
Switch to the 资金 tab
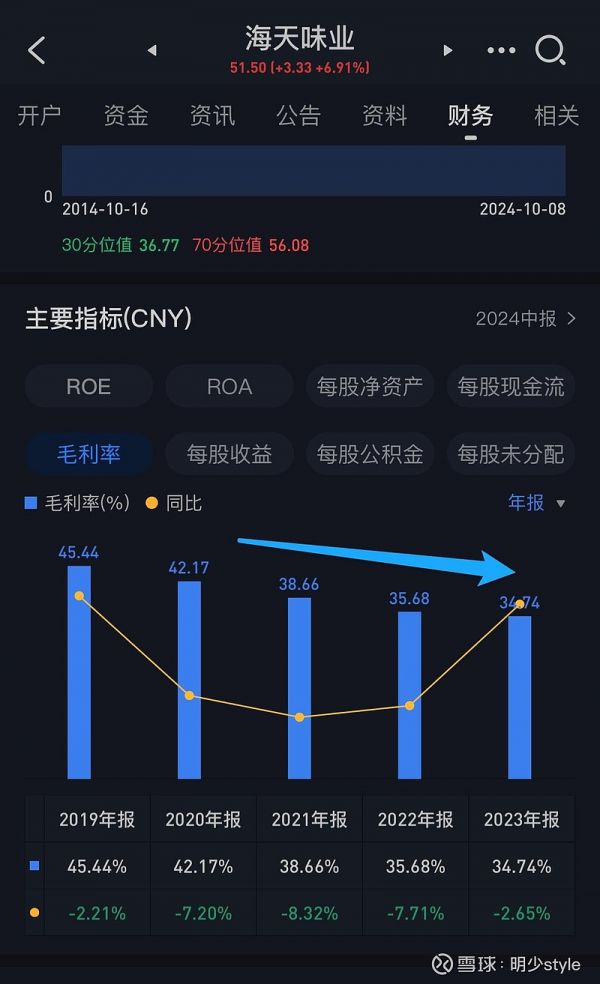[x=126, y=115]
